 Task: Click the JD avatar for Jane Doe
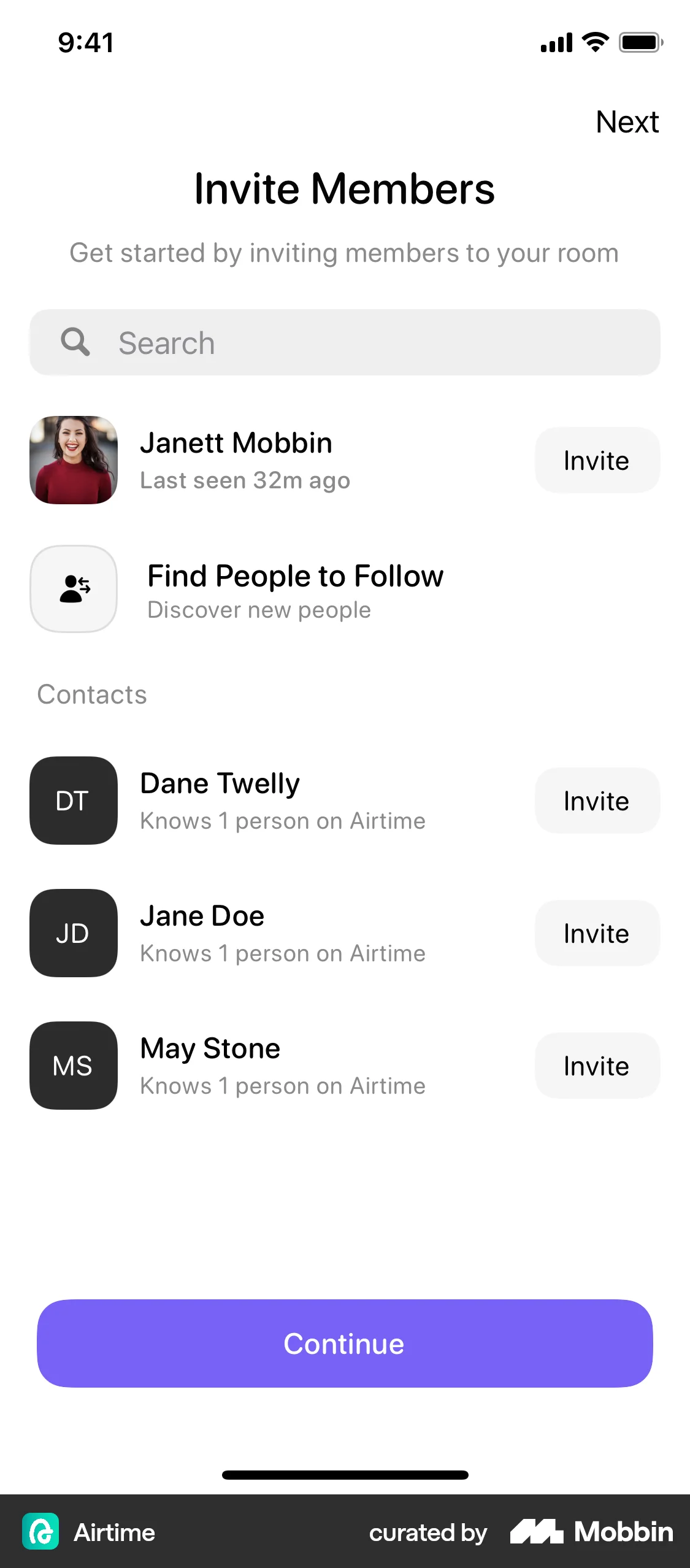pos(73,933)
